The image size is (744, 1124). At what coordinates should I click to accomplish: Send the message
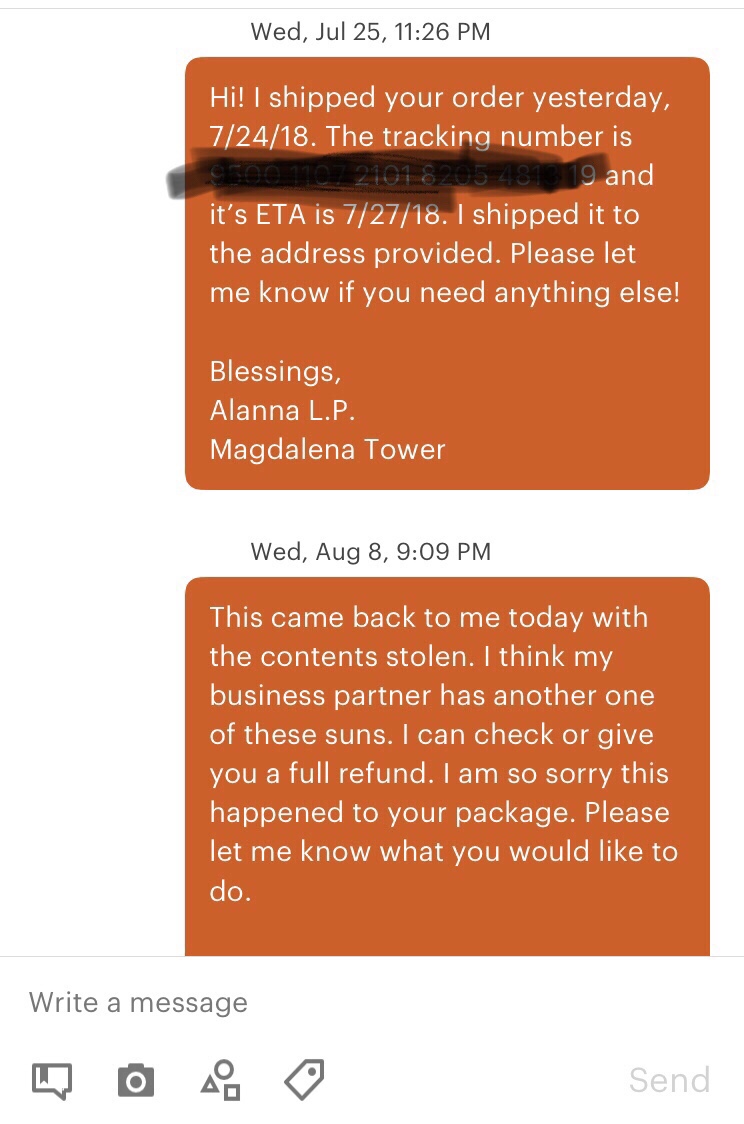669,1080
